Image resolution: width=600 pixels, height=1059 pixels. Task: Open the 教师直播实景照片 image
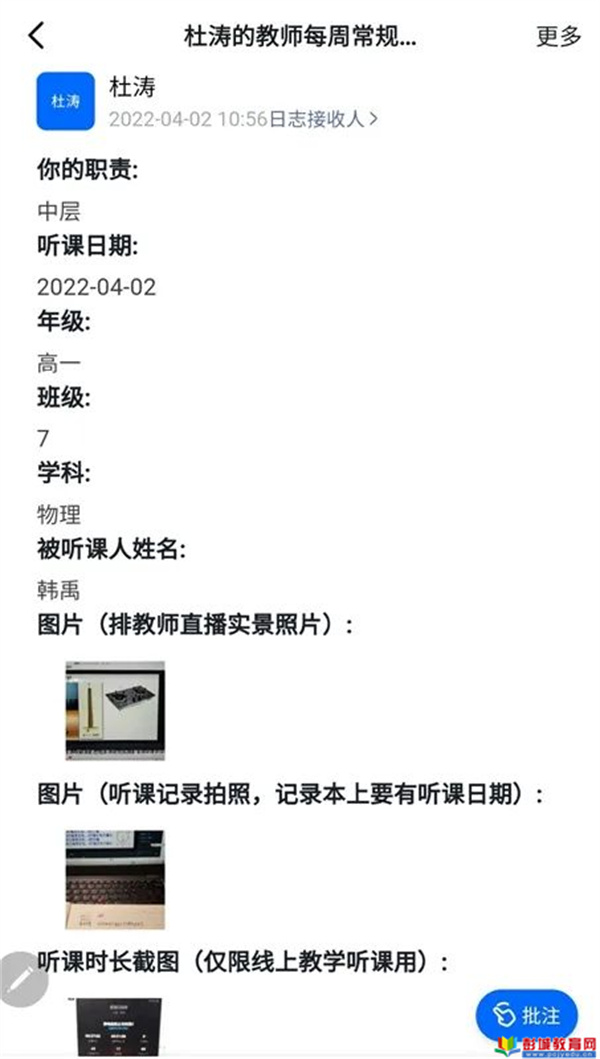tap(114, 710)
